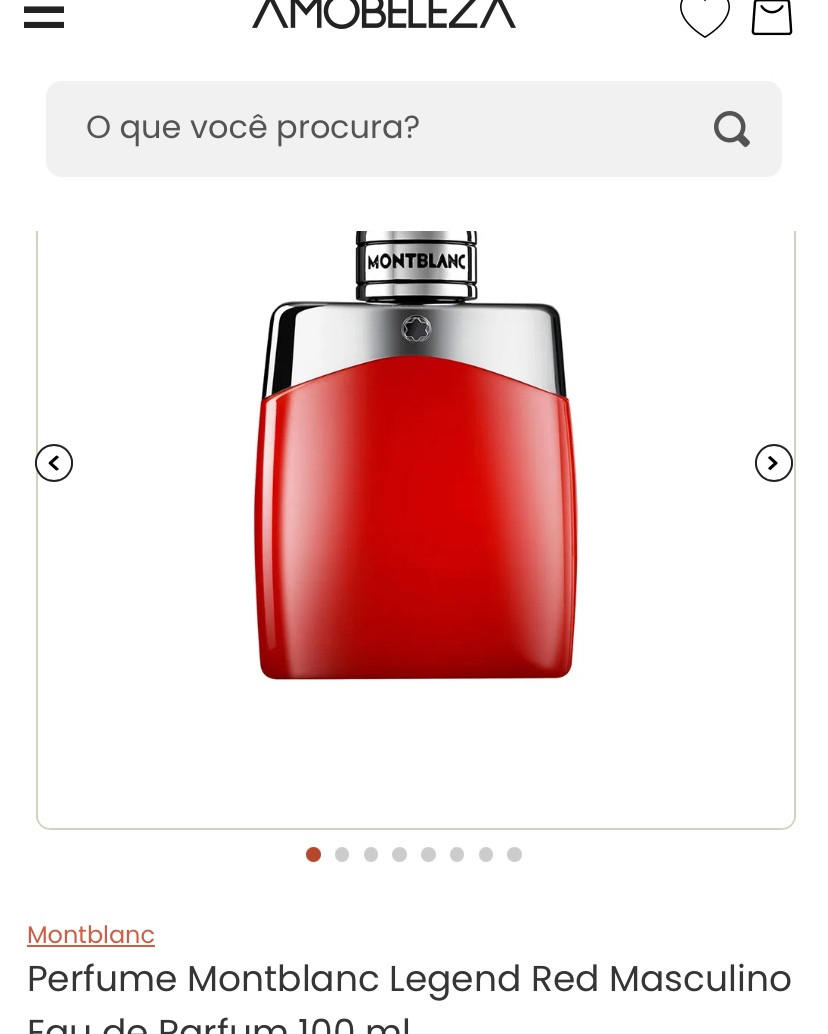828x1034 pixels.
Task: Select the first carousel dot
Action: [x=313, y=854]
